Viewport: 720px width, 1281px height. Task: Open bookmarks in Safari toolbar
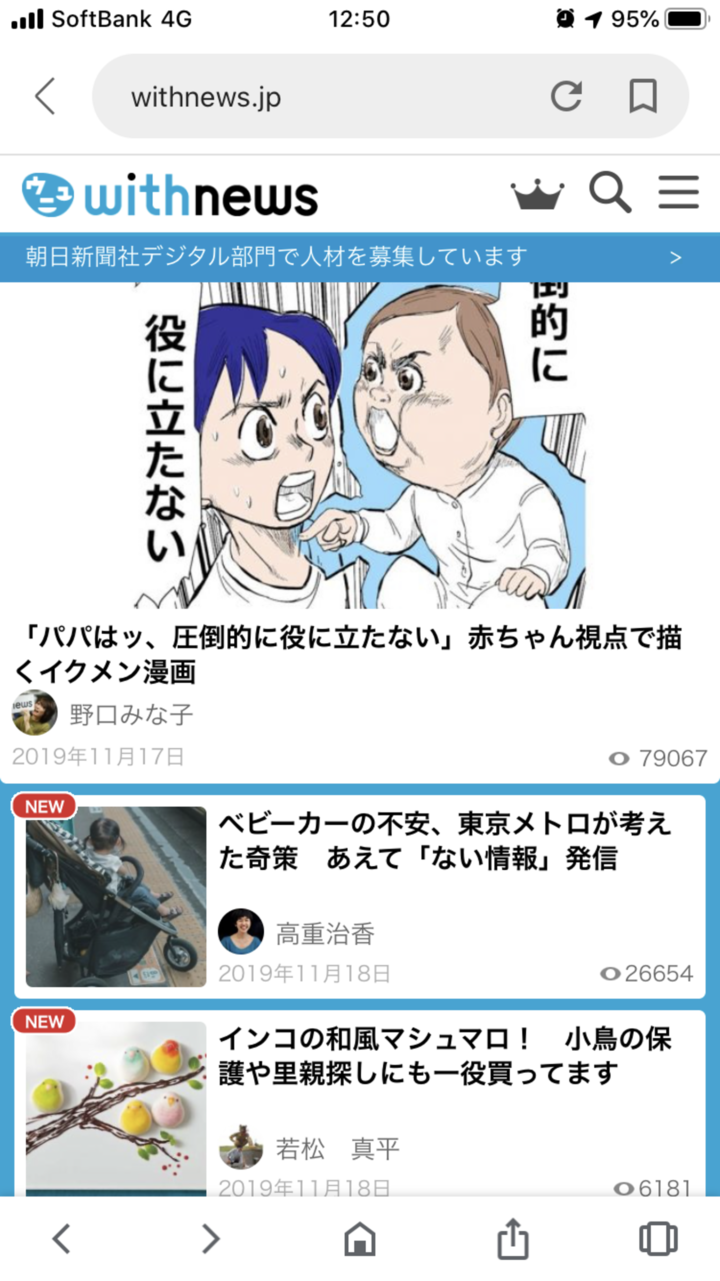pyautogui.click(x=643, y=97)
